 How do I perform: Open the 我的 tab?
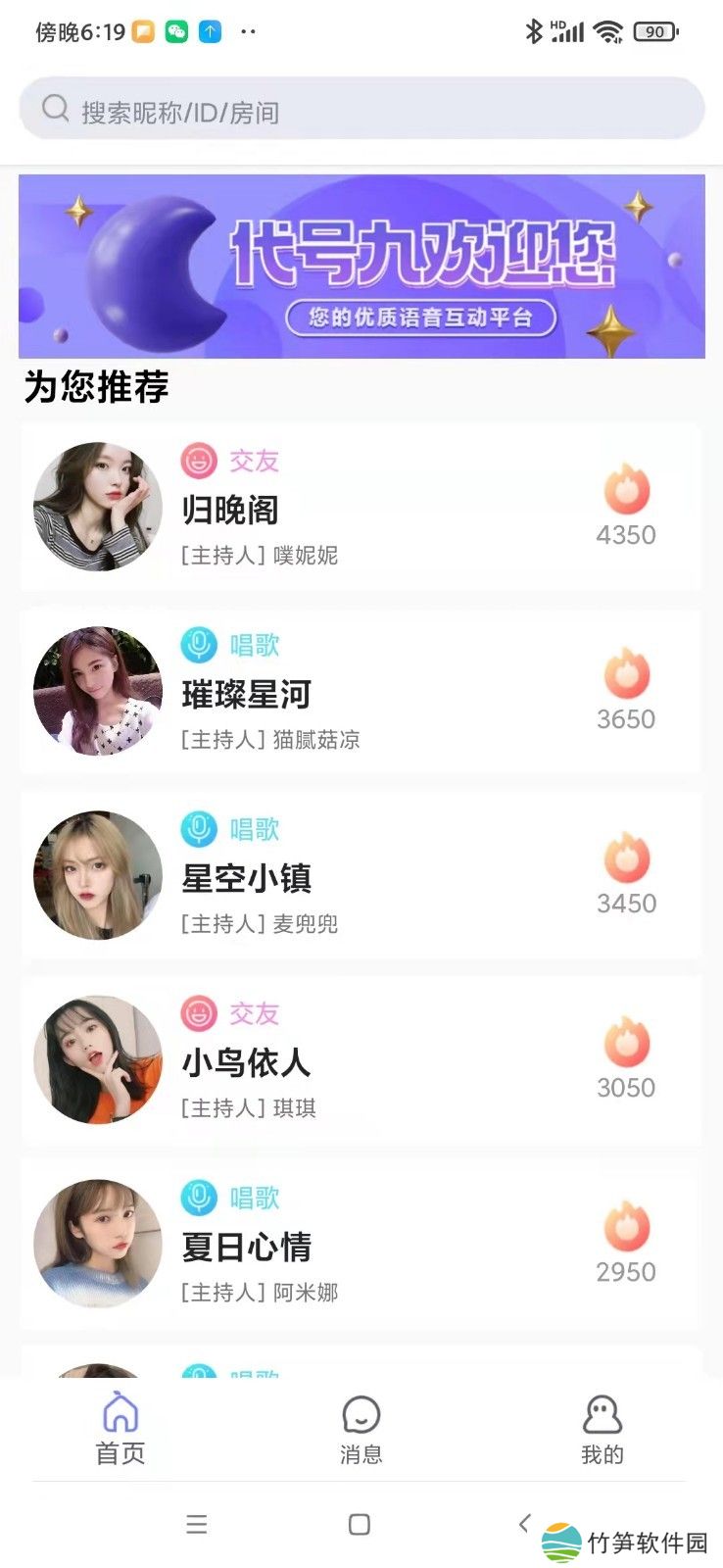click(602, 1430)
